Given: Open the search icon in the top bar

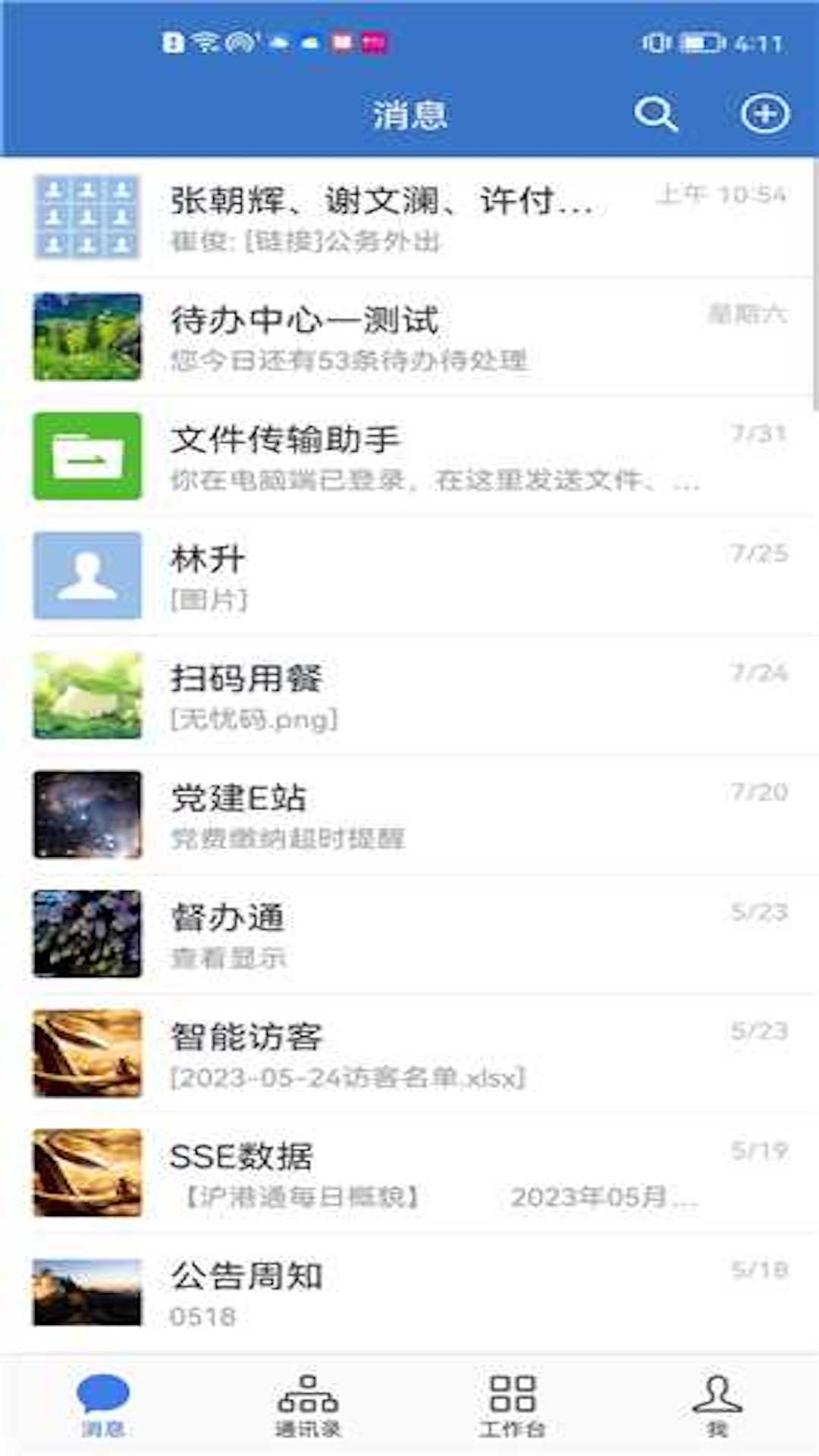Looking at the screenshot, I should (x=655, y=114).
